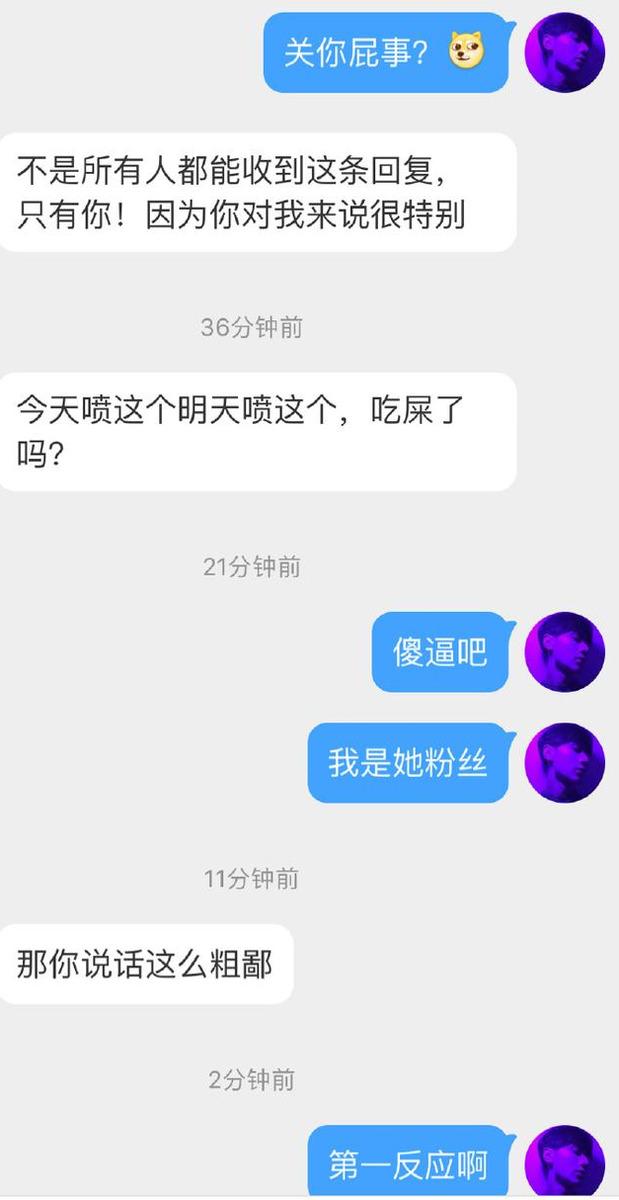This screenshot has height=1200, width=619.
Task: View profile from avatar beside "我是她粉丝"
Action: (564, 763)
